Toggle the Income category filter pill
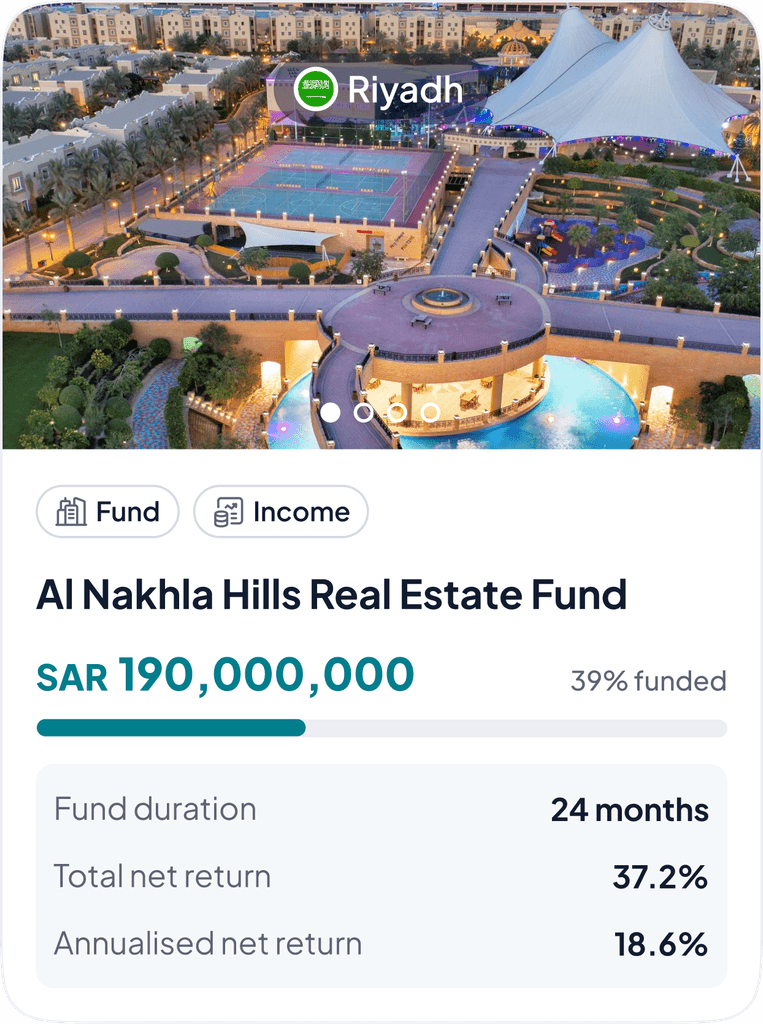This screenshot has width=763, height=1024. pyautogui.click(x=281, y=511)
